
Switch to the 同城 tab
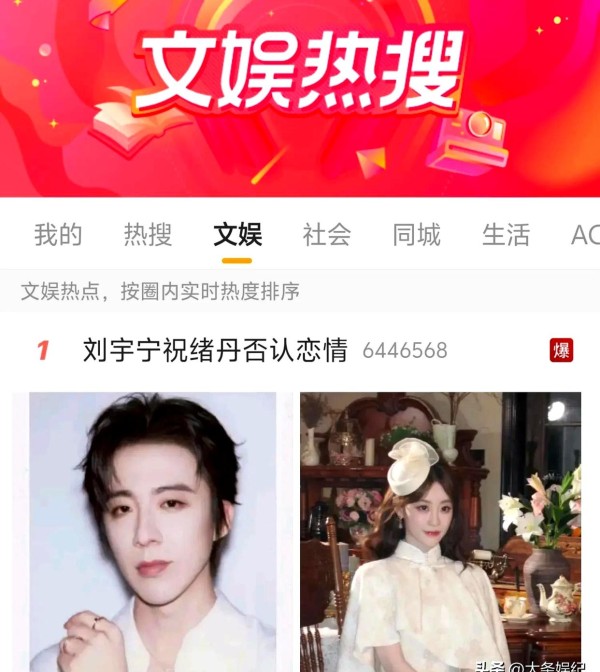[x=416, y=235]
